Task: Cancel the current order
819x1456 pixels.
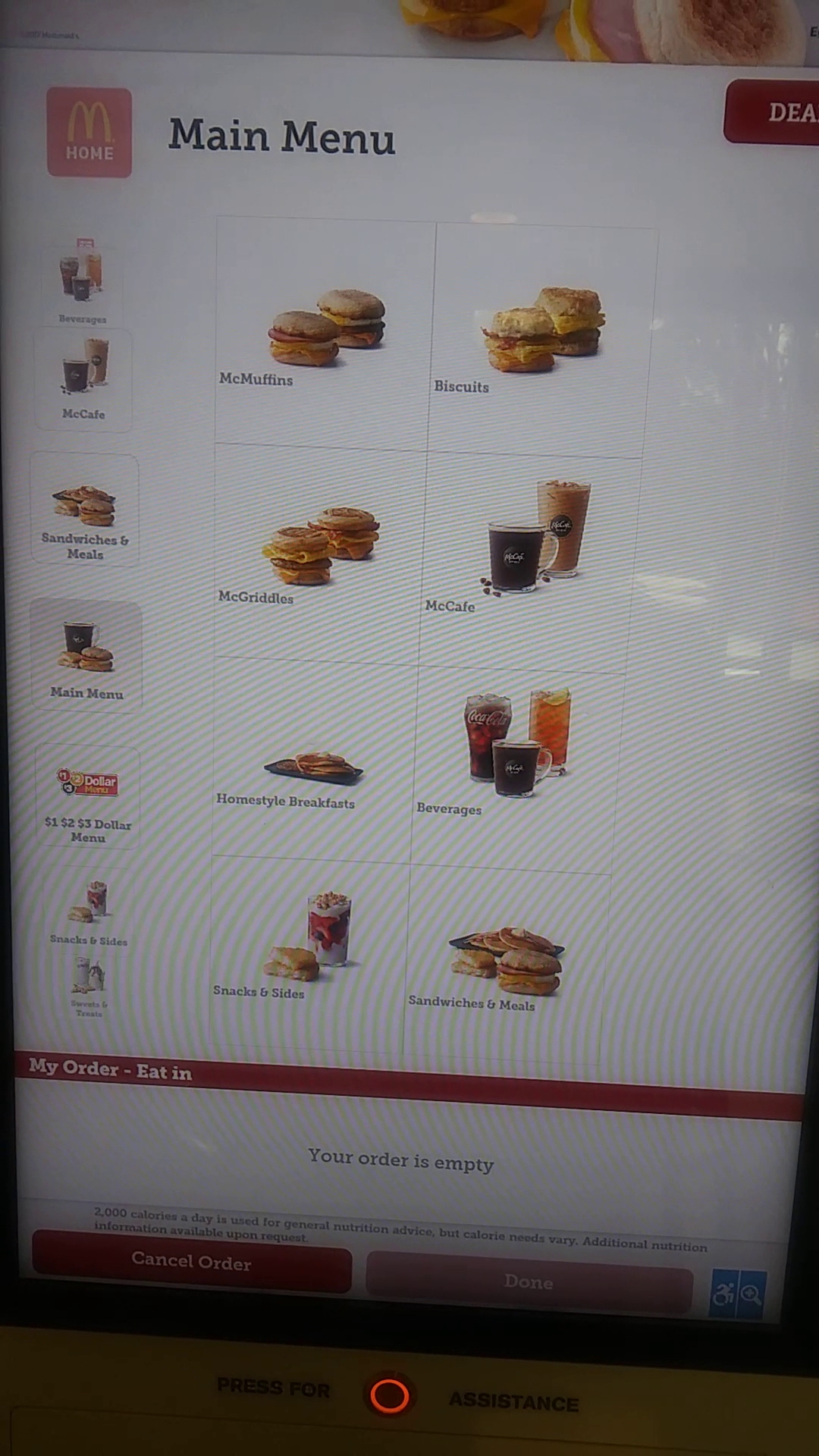Action: tap(191, 1261)
